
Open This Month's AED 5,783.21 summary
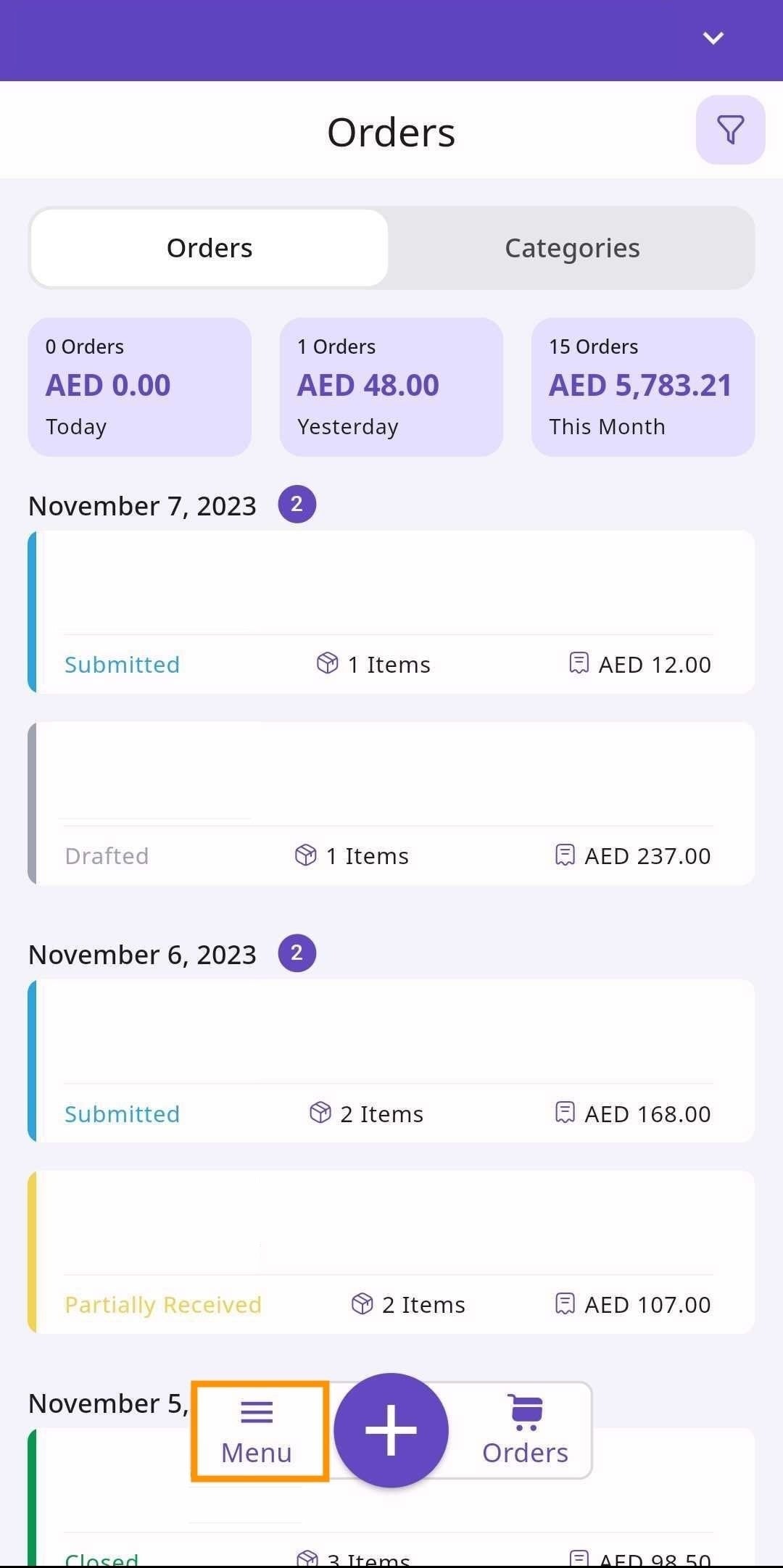(642, 387)
